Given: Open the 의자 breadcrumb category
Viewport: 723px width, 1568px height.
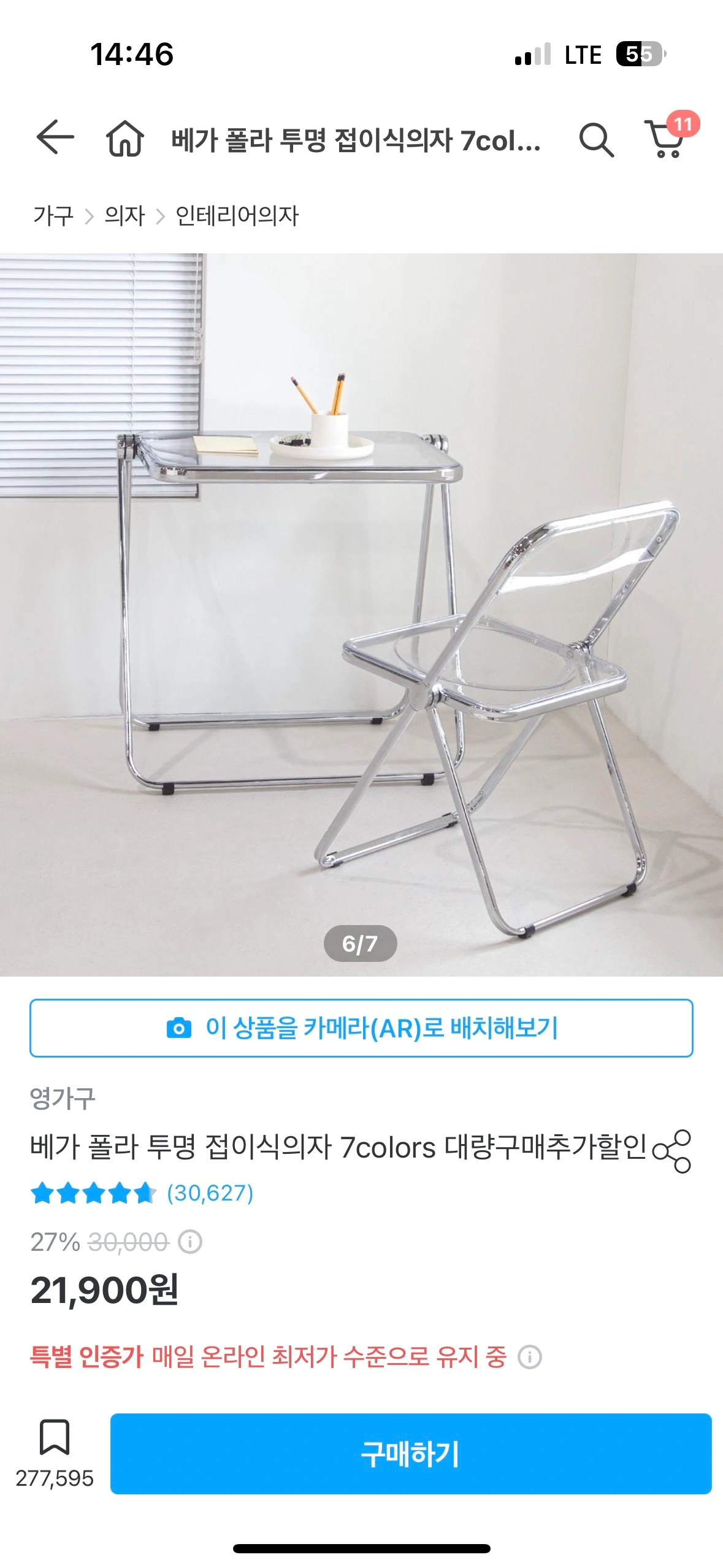Looking at the screenshot, I should [x=124, y=216].
